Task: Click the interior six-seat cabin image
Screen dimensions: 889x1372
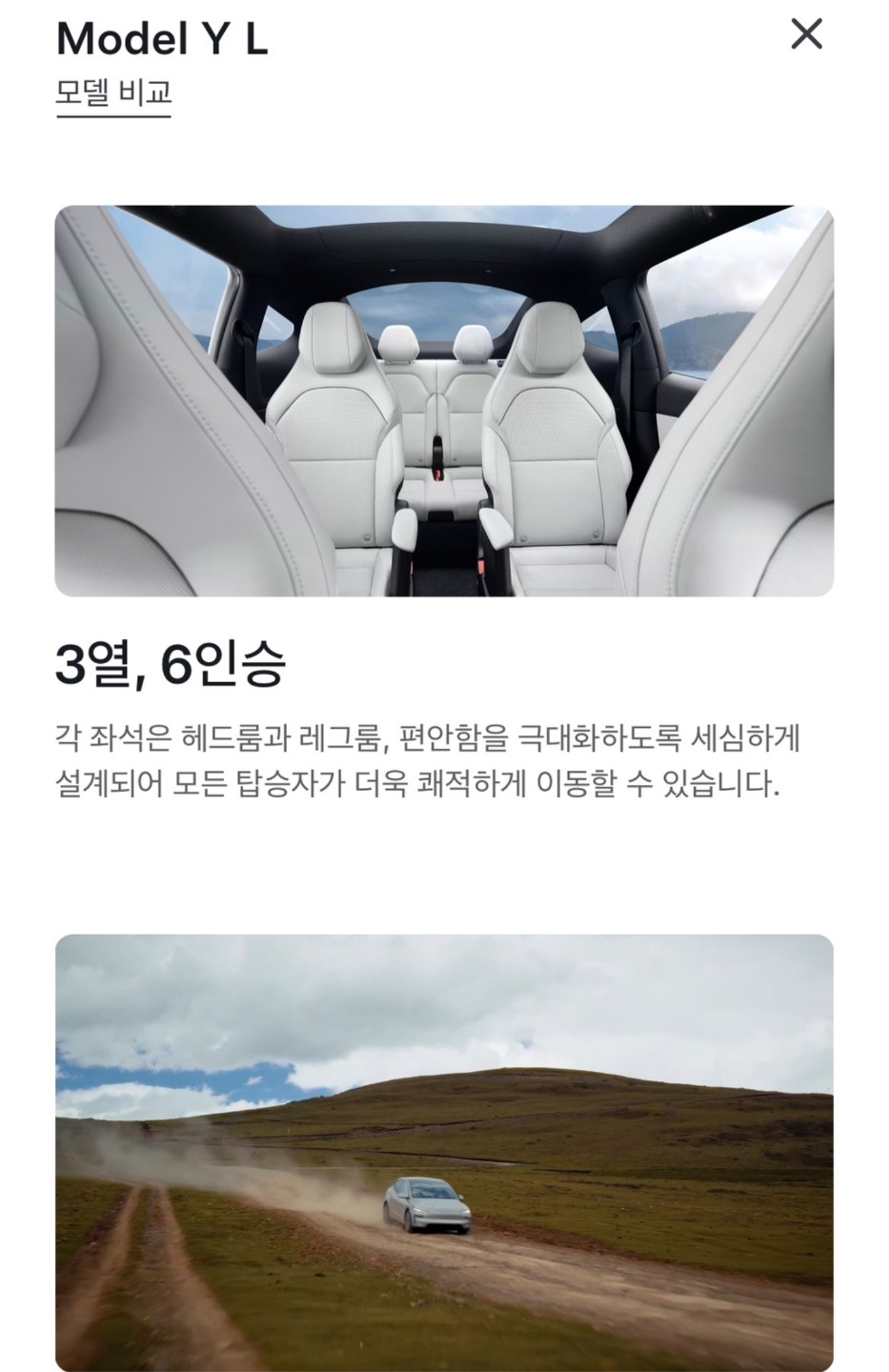Action: pos(444,400)
